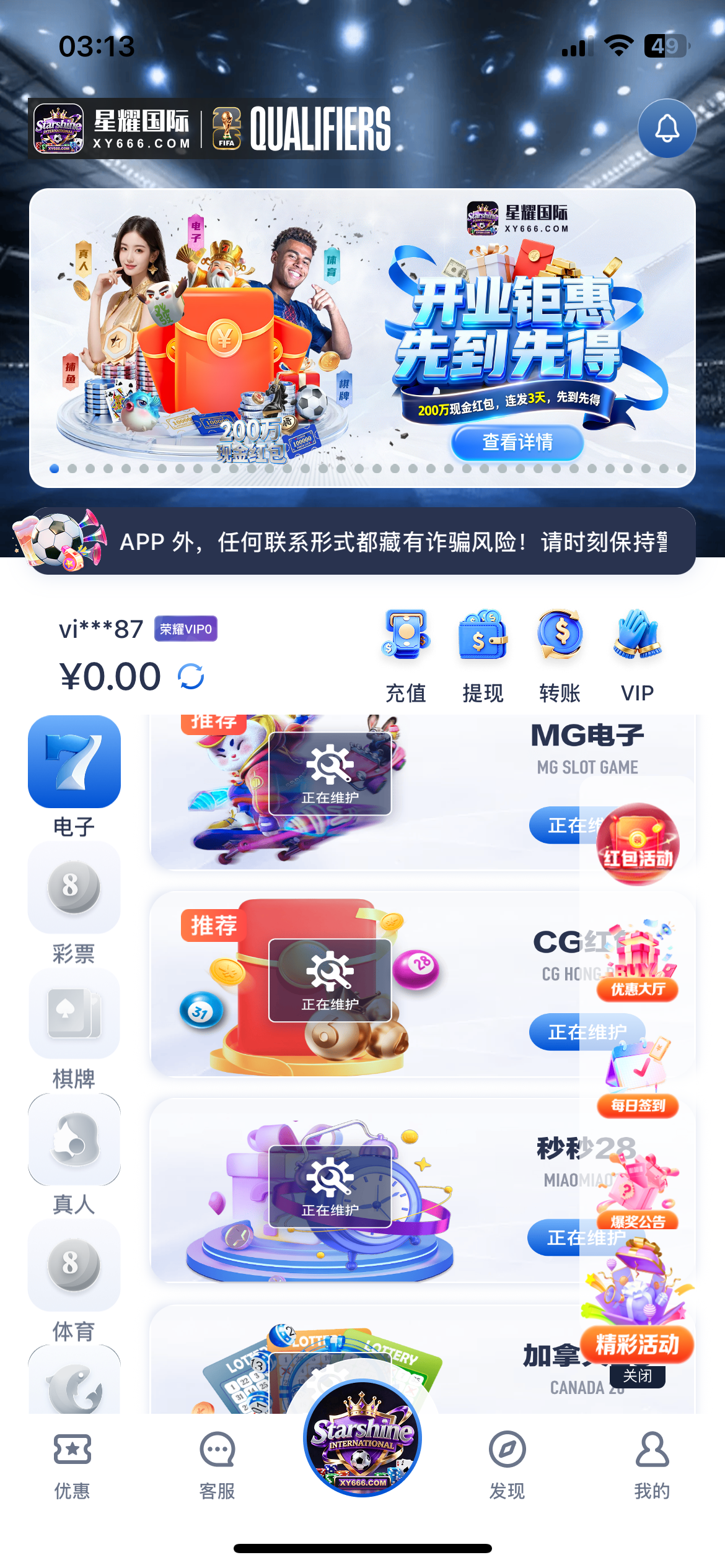This screenshot has height=1568, width=725.
Task: Refresh the account balance
Action: [x=191, y=676]
